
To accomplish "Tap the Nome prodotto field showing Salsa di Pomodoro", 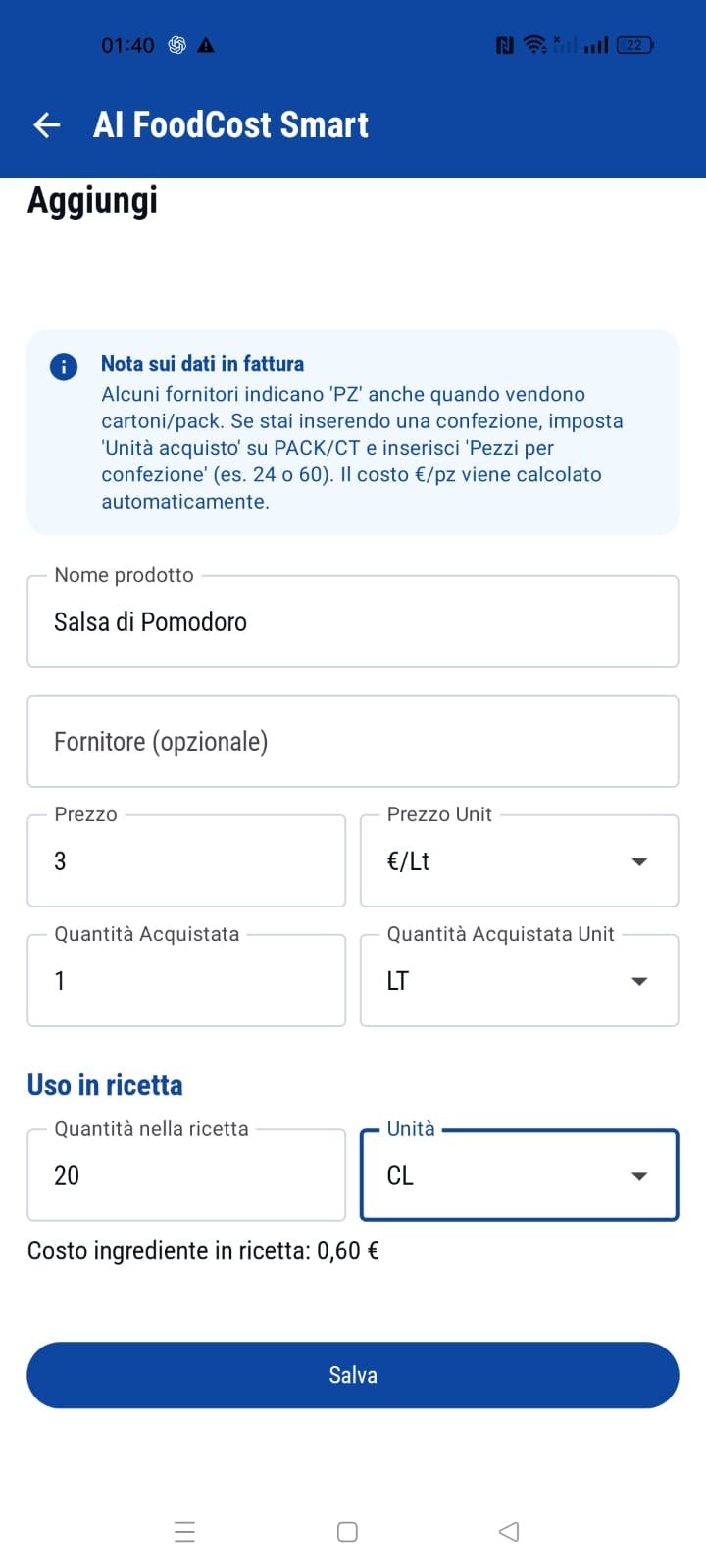I will click(353, 621).
